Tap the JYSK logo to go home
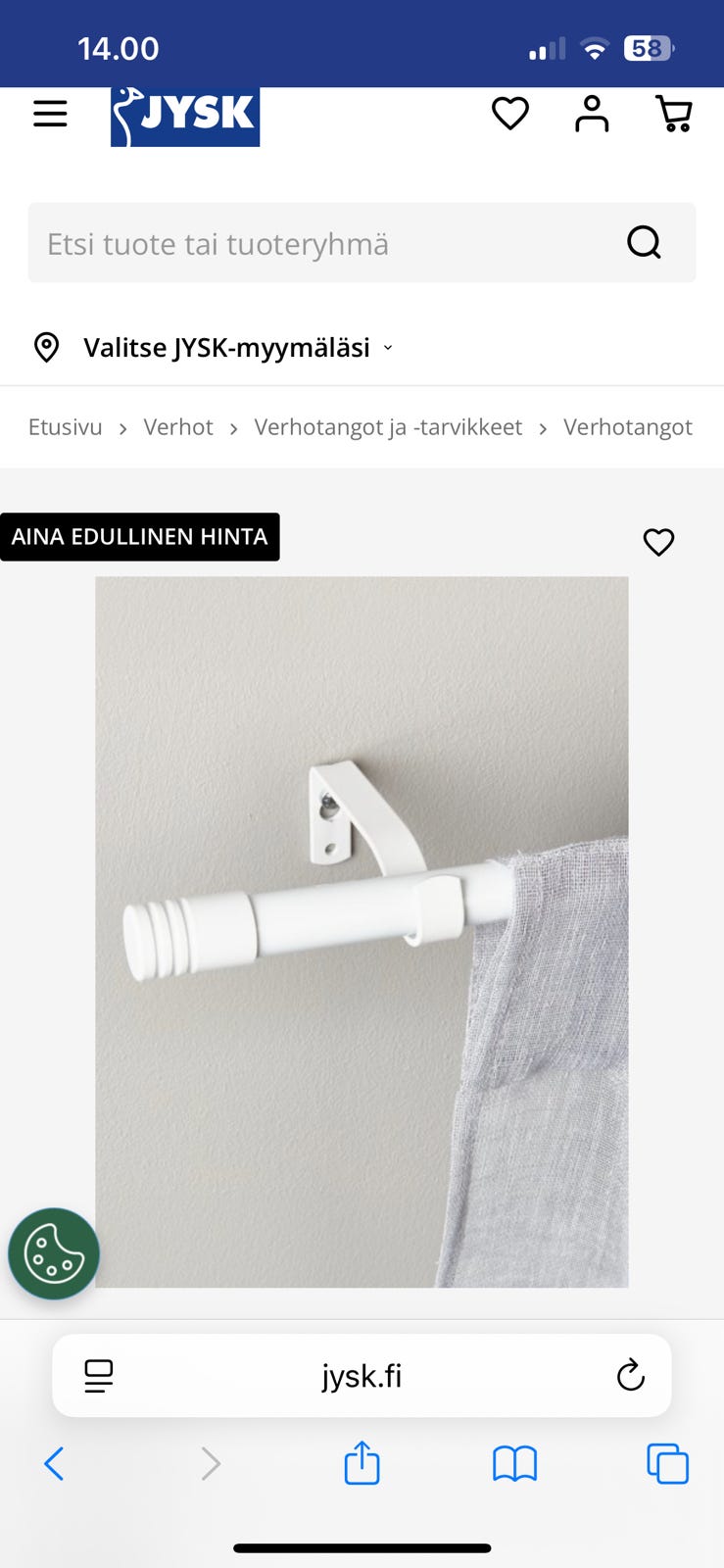 pos(184,116)
